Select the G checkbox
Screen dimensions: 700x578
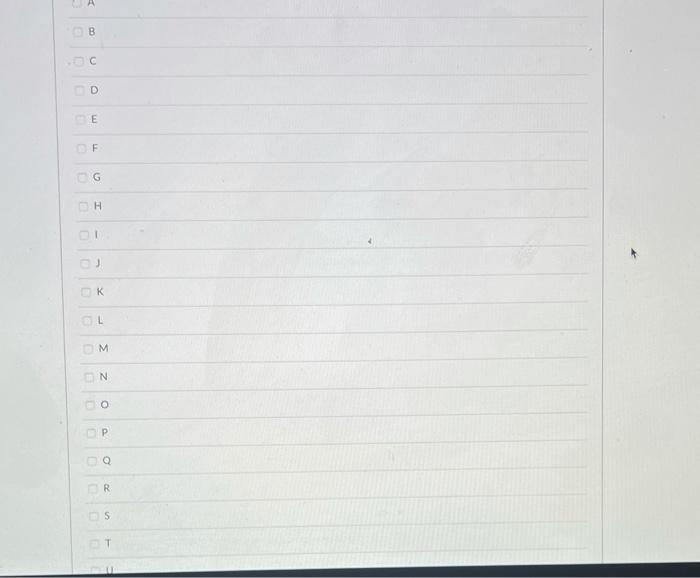tap(80, 177)
